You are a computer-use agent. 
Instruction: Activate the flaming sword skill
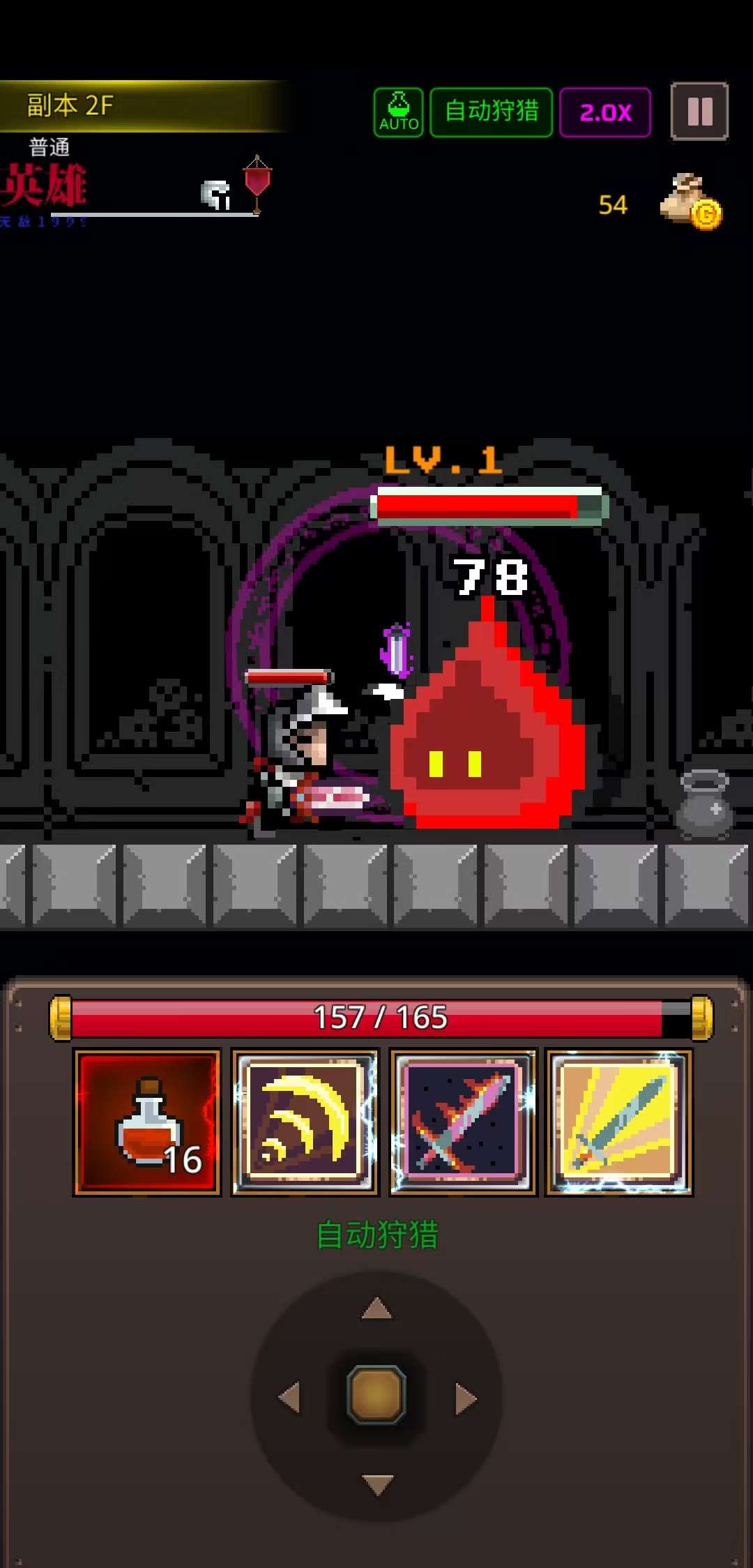tap(463, 1122)
